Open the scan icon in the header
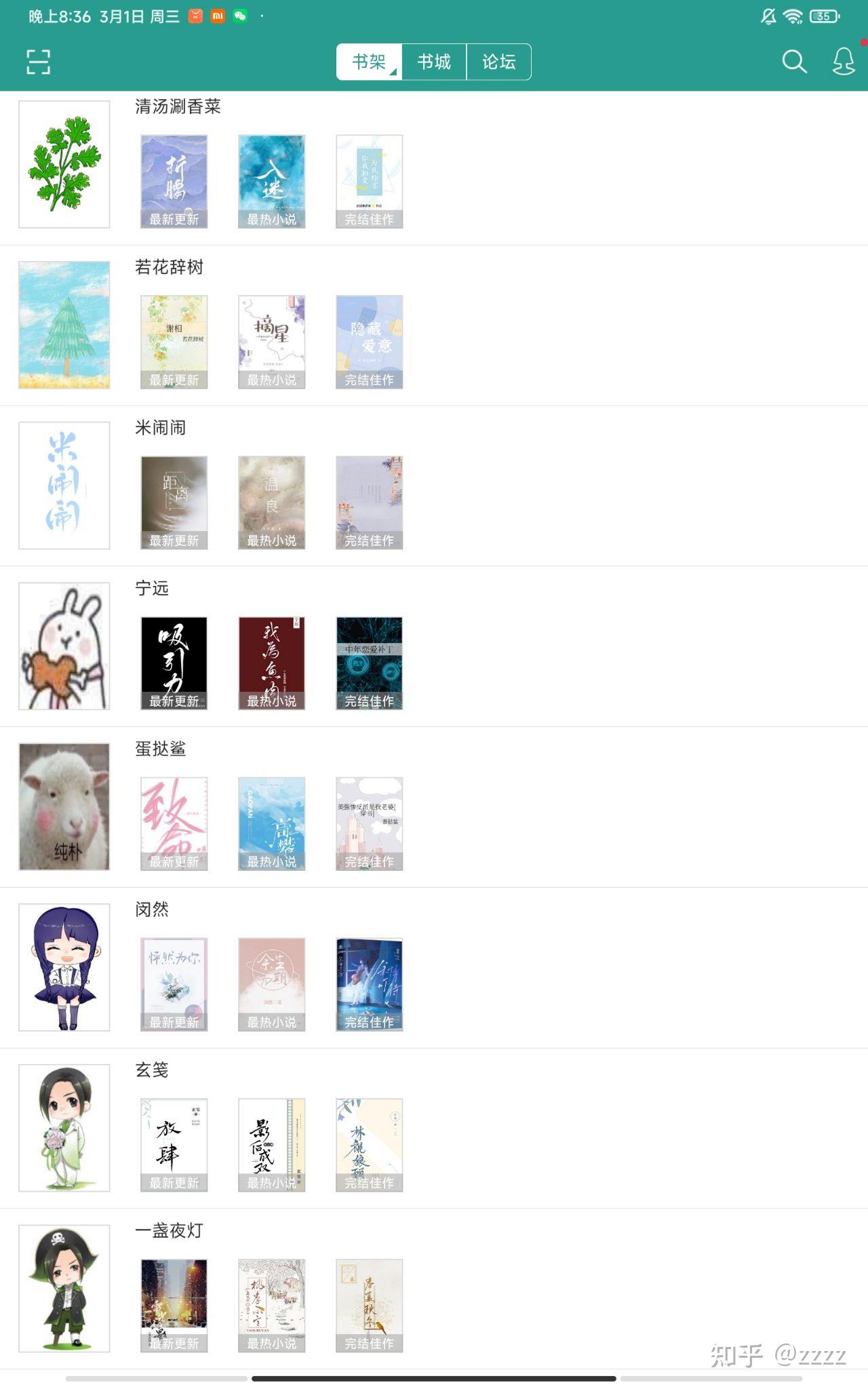Image resolution: width=868 pixels, height=1389 pixels. click(39, 62)
